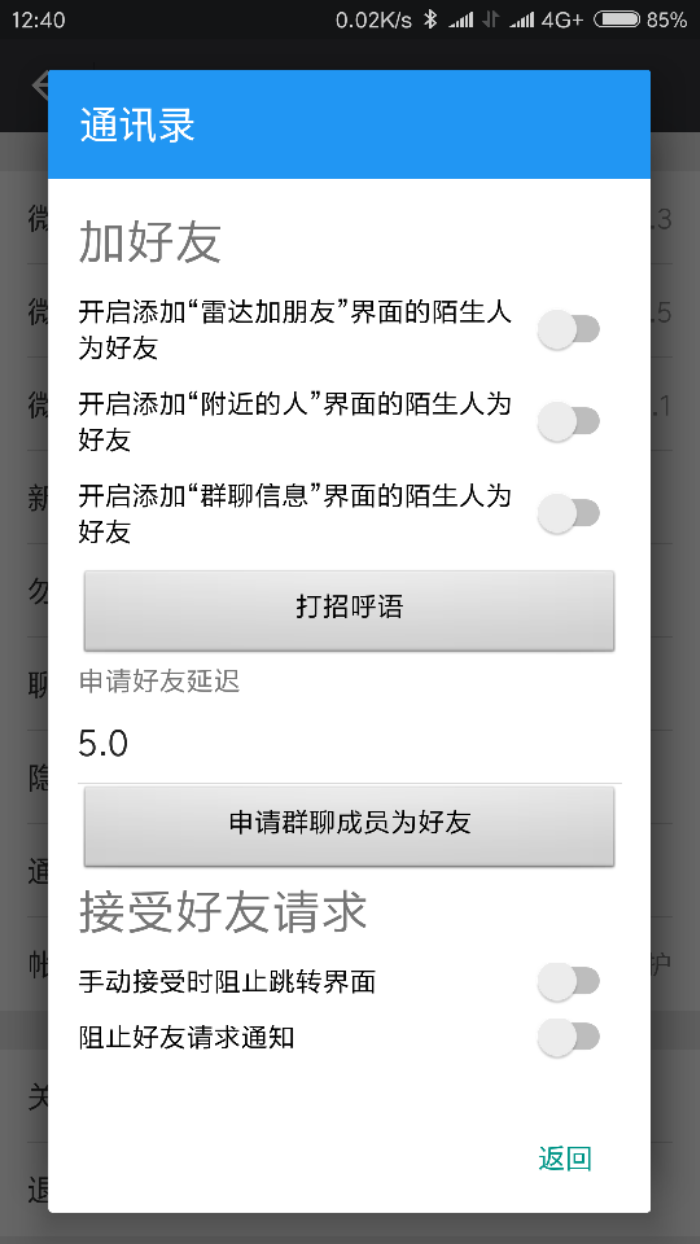This screenshot has width=700, height=1244.
Task: Tap the 申请群聊成员为好友 button
Action: coord(349,825)
